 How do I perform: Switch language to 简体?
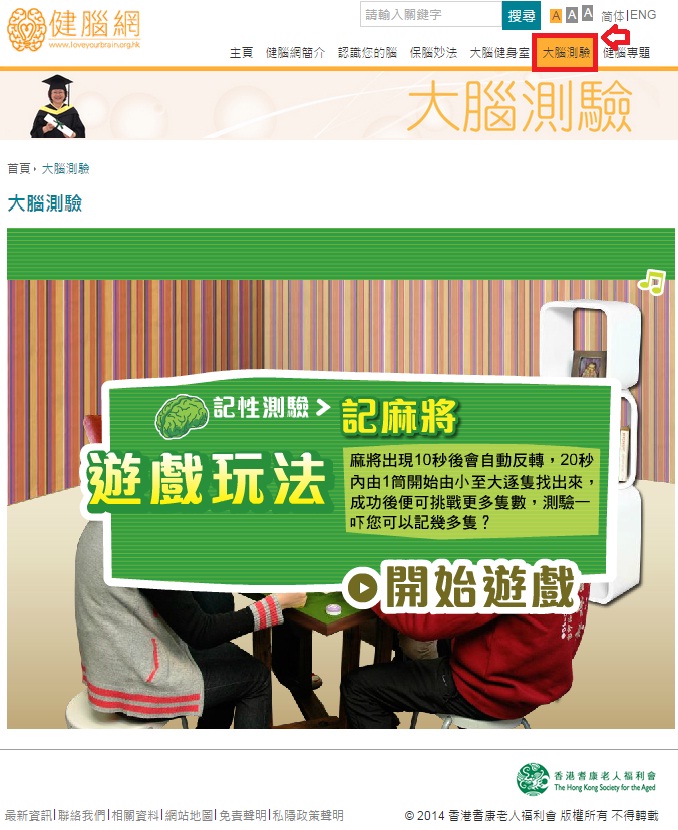[x=613, y=16]
